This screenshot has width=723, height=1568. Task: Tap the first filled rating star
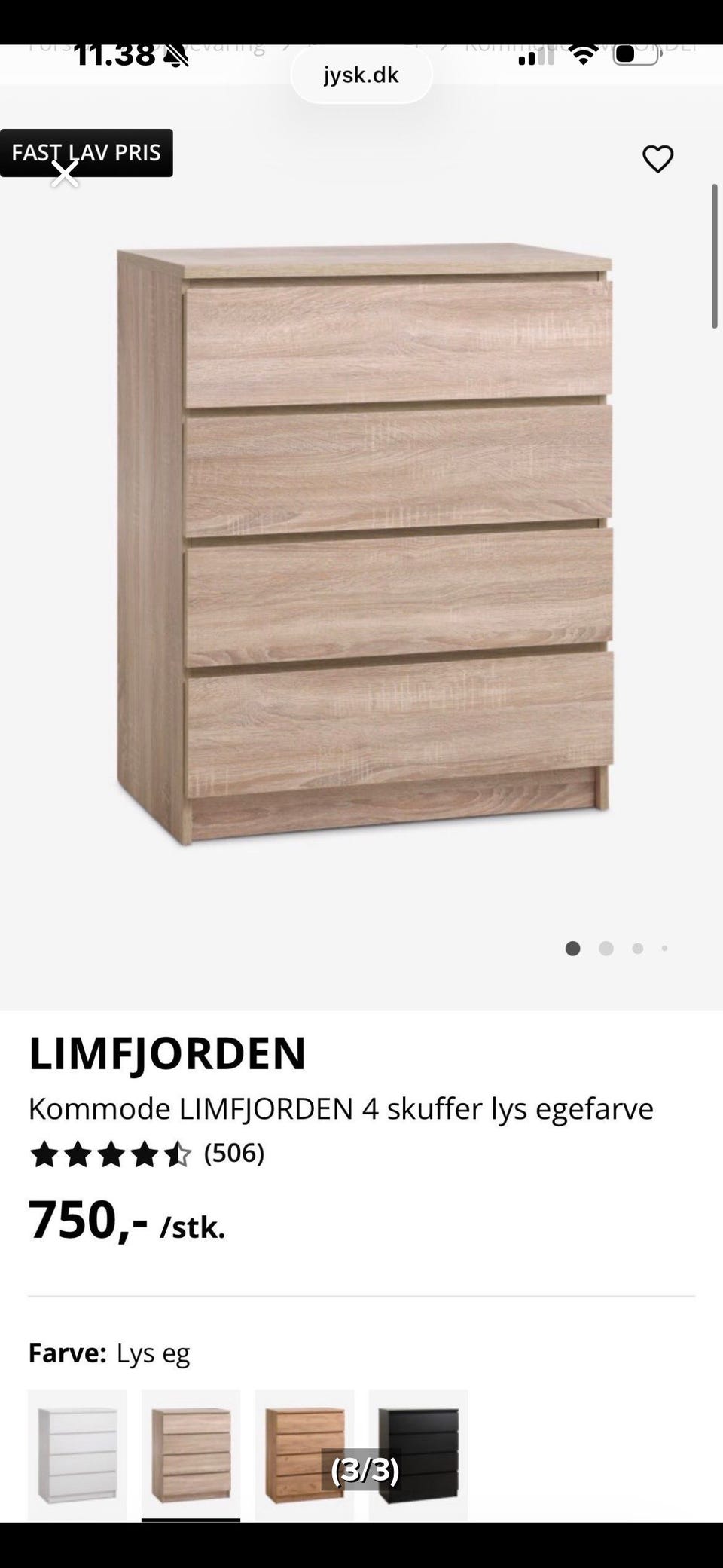pyautogui.click(x=43, y=1154)
